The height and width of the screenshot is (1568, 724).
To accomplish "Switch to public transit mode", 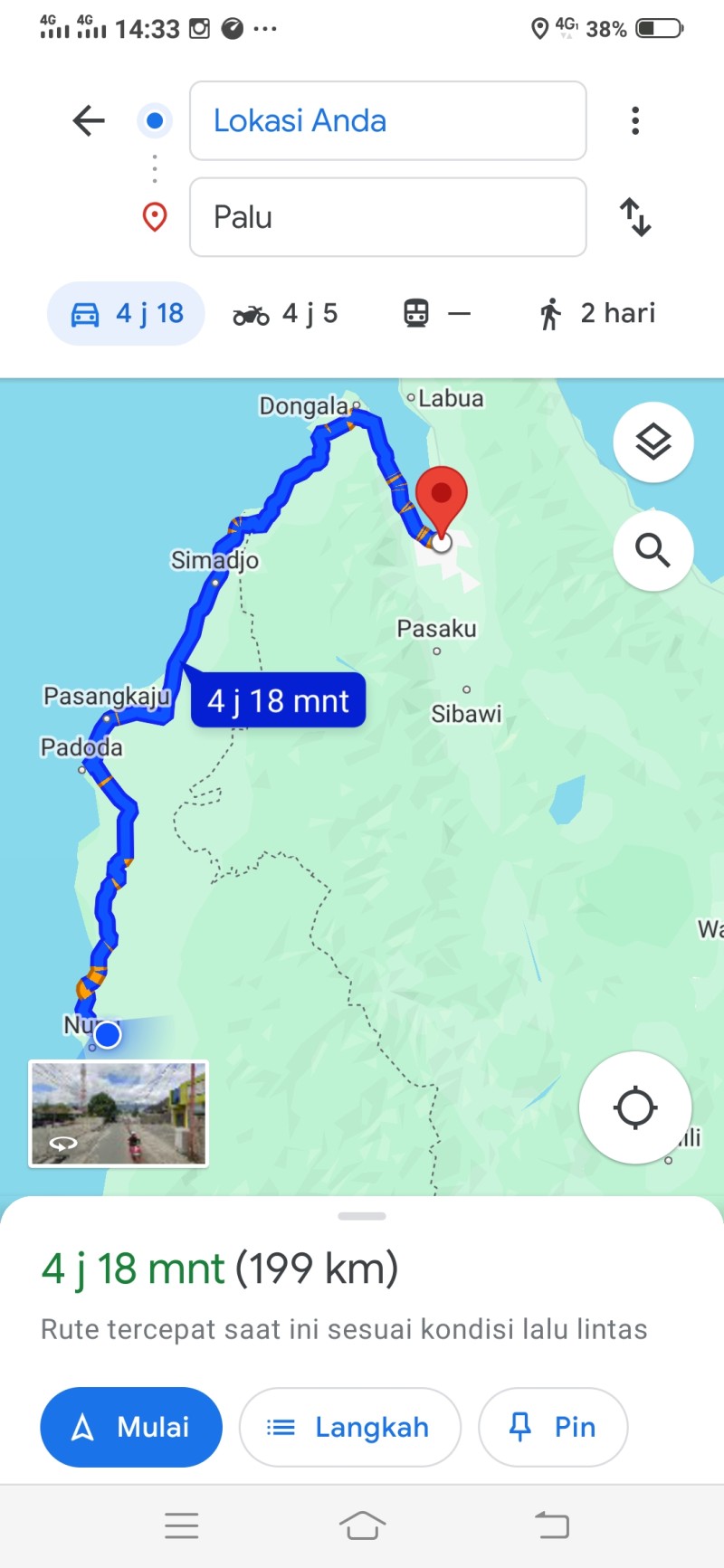I will tap(437, 314).
